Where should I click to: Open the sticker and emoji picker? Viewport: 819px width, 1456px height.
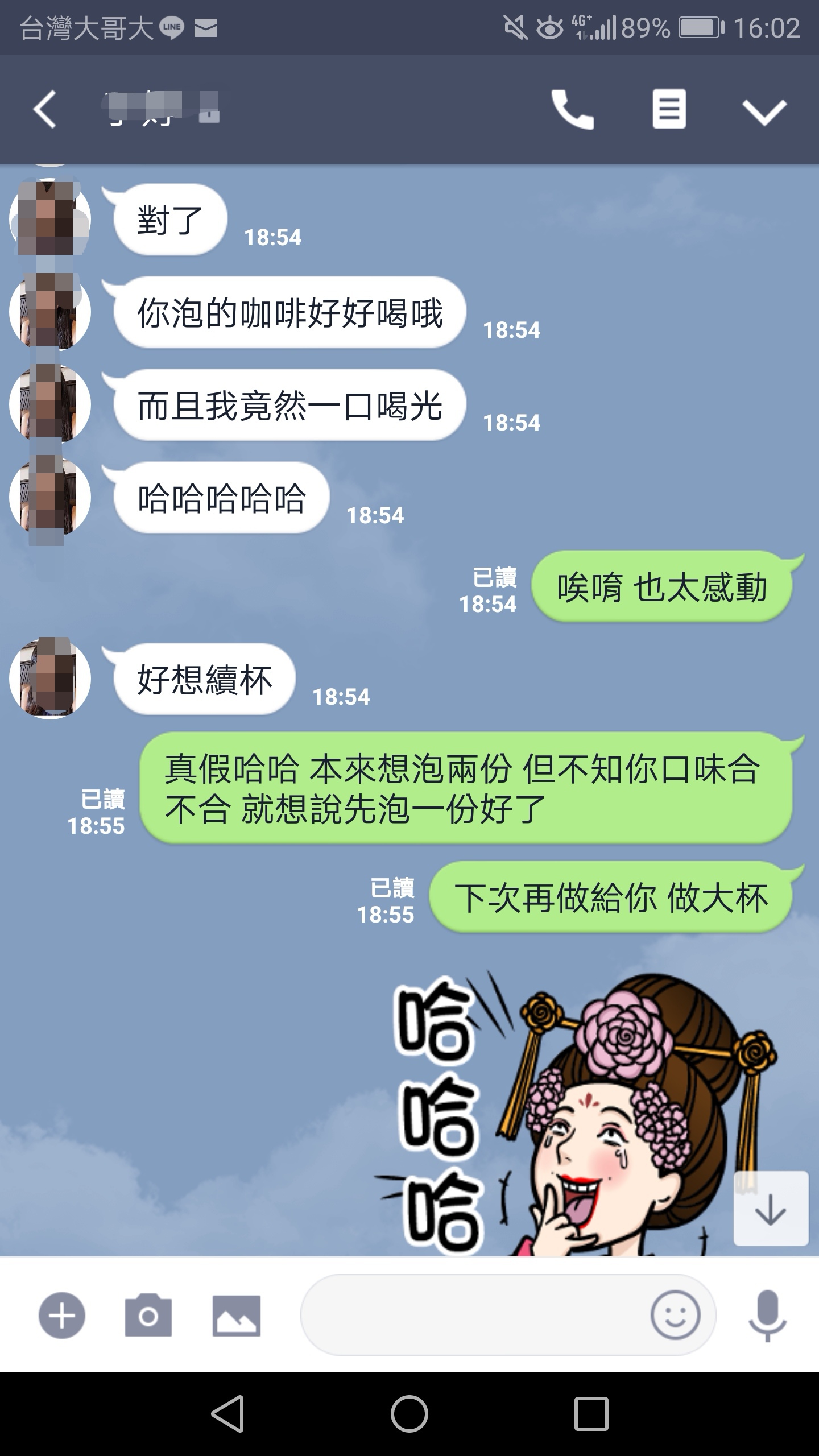point(675,1315)
